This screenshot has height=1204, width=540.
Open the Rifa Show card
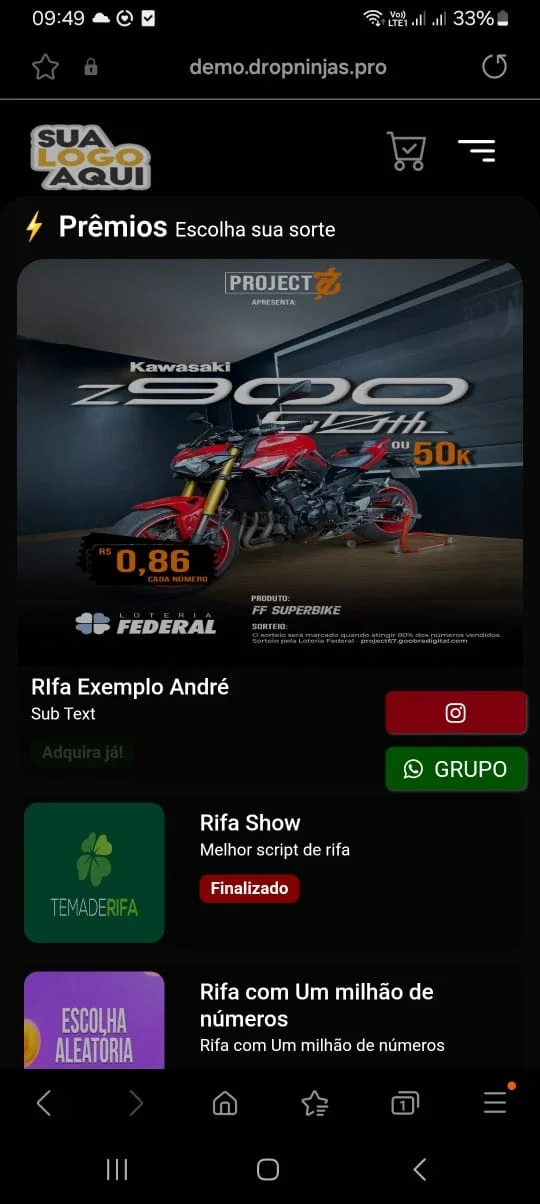coord(270,872)
